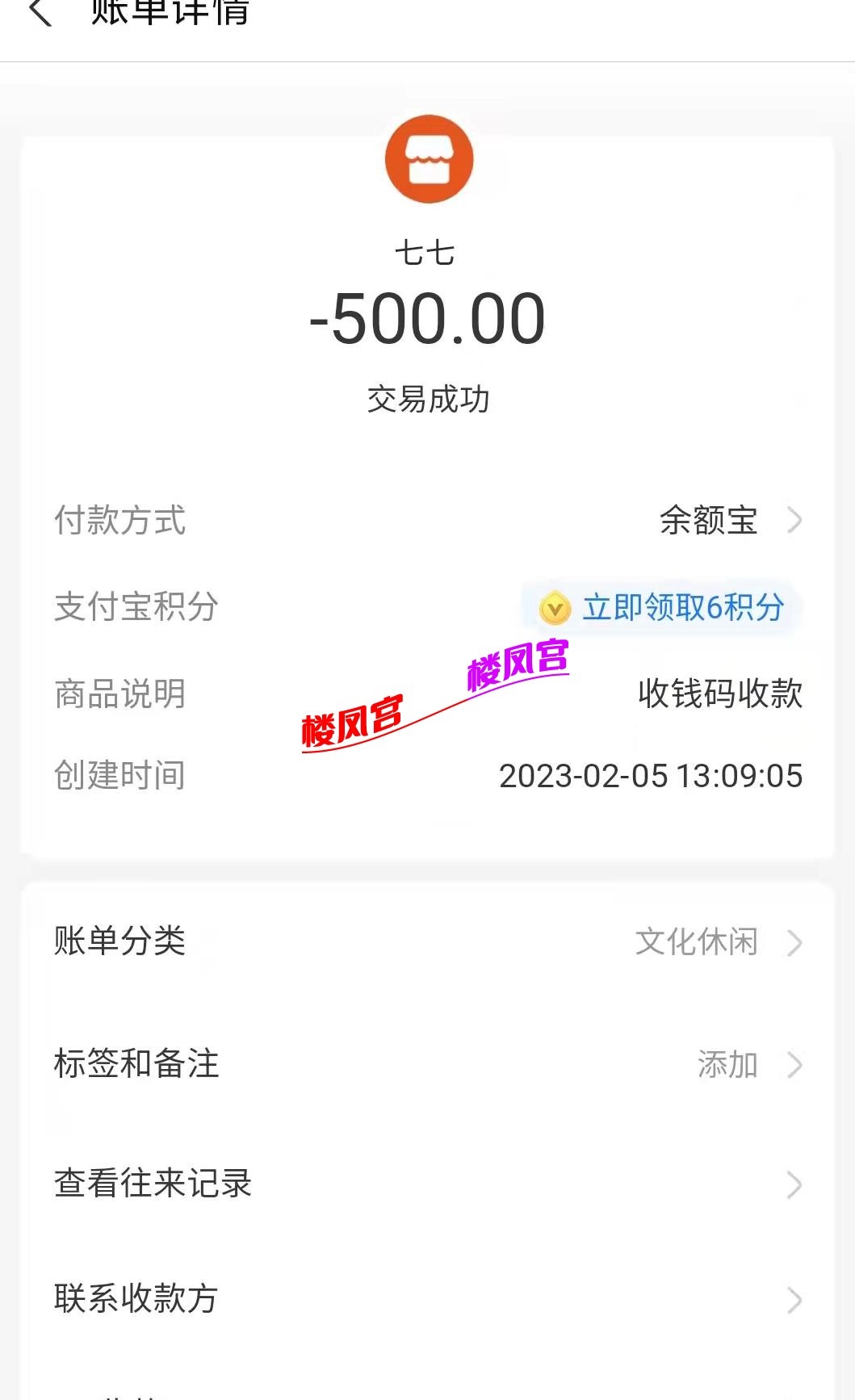Click the orange merchant shop icon
Viewport: 855px width, 1400px height.
click(427, 157)
